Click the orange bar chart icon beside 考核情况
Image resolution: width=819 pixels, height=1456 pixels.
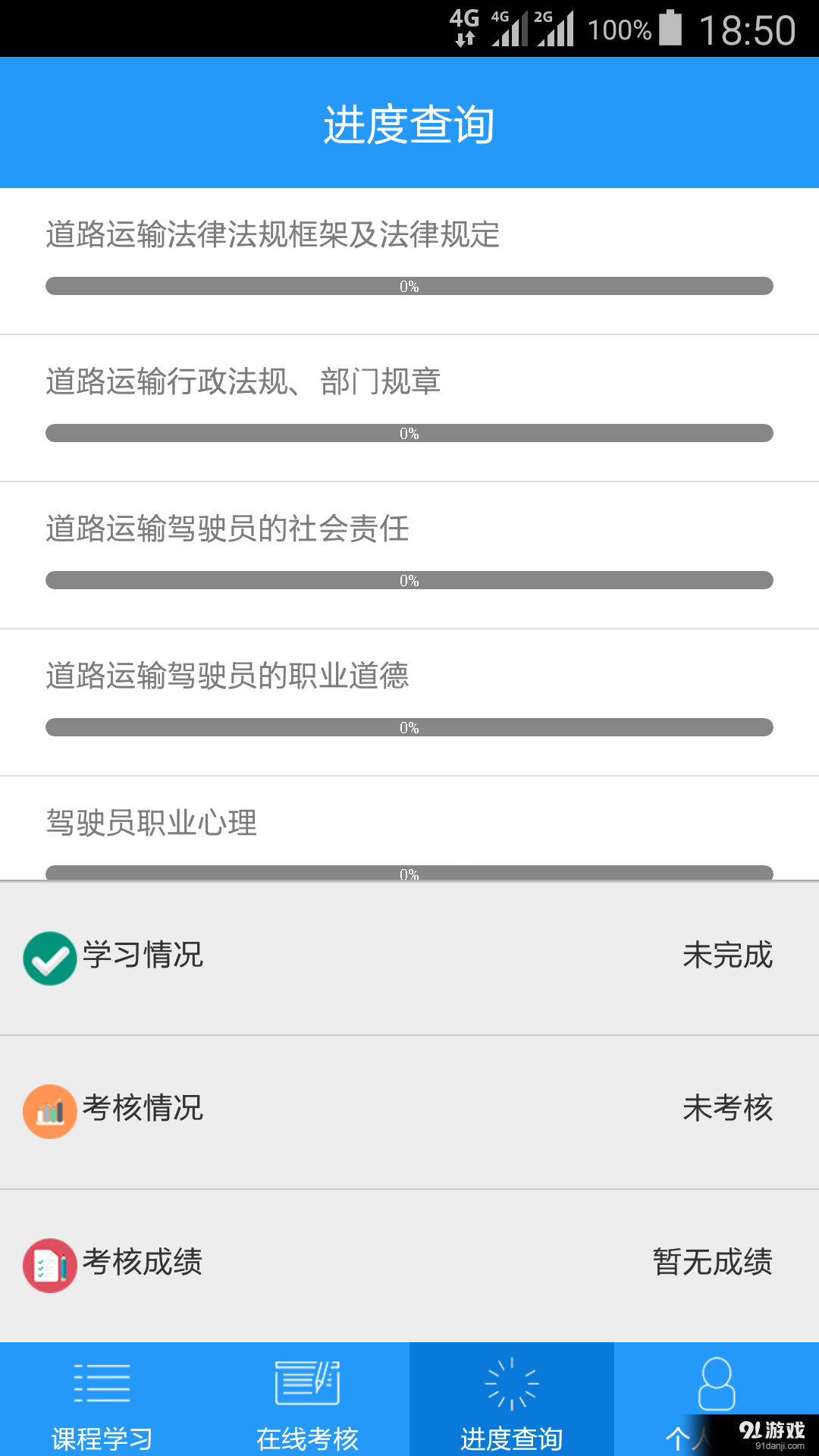(x=49, y=1111)
